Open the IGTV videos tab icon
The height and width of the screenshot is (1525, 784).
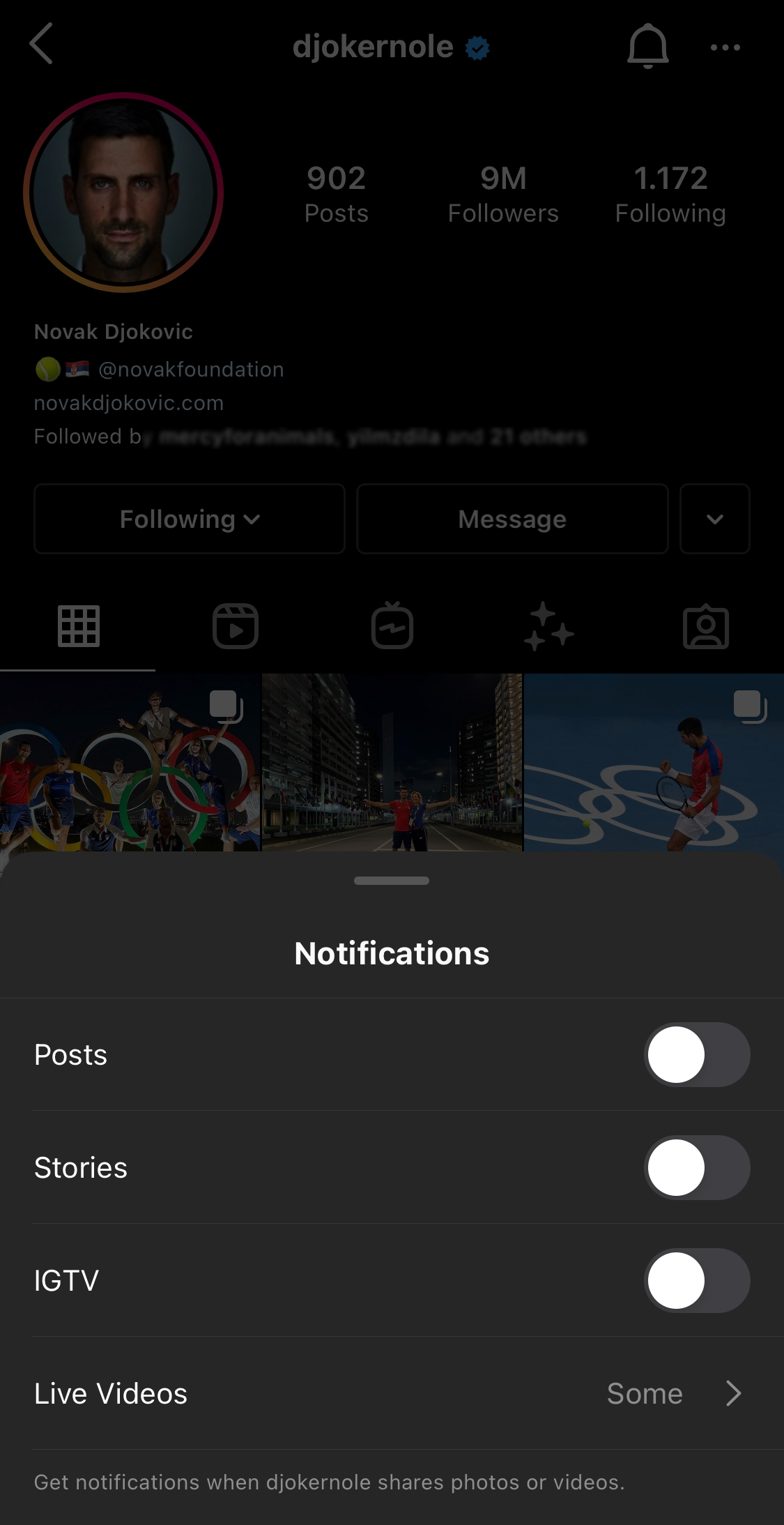(392, 626)
